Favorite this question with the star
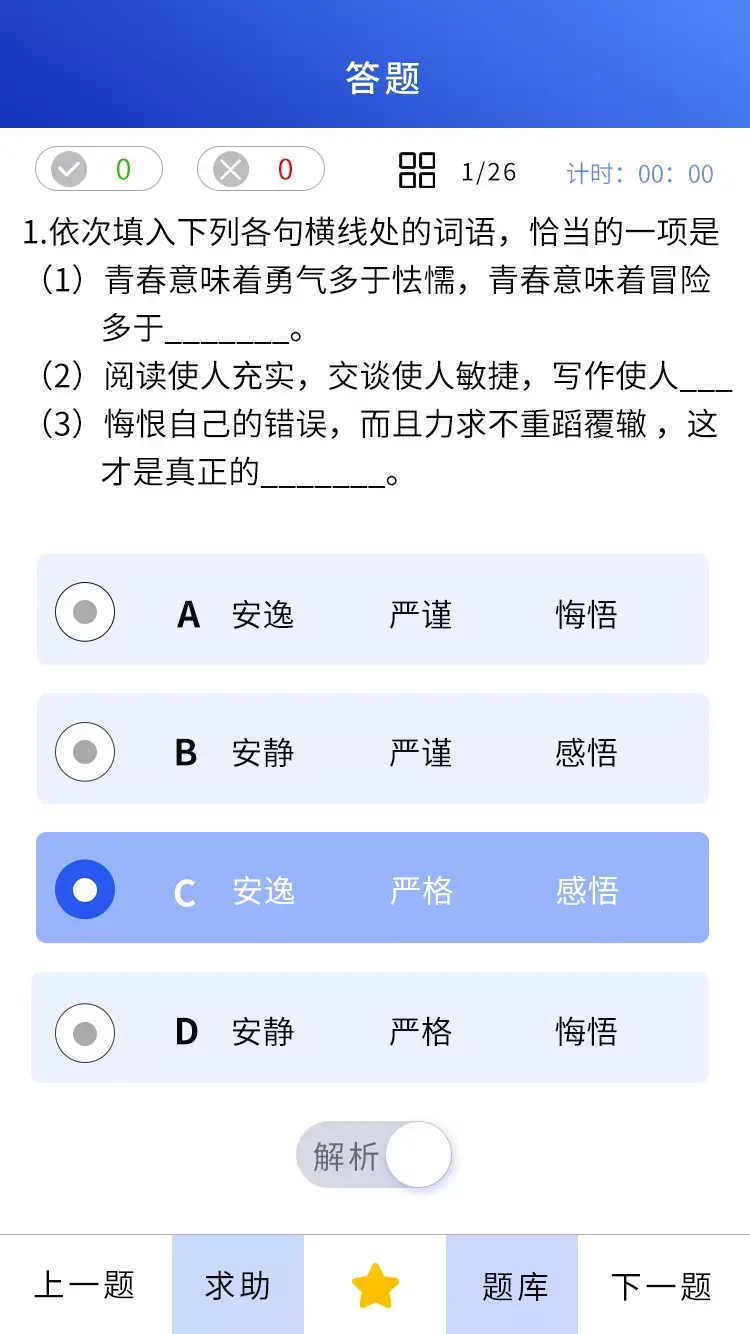The image size is (750, 1334). tap(375, 1286)
